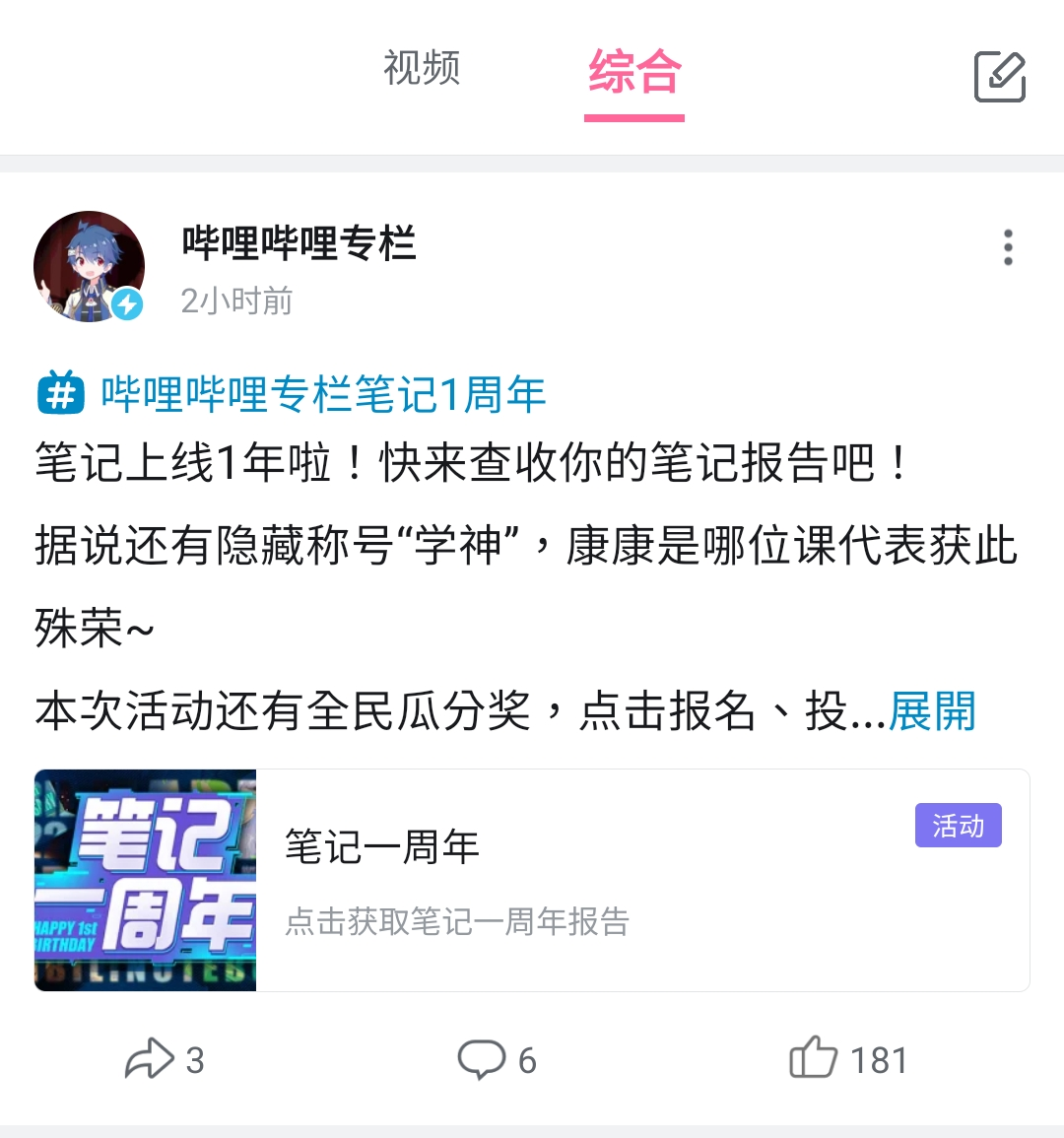The image size is (1064, 1138).
Task: Open the post compose icon at top right
Action: tap(1000, 78)
